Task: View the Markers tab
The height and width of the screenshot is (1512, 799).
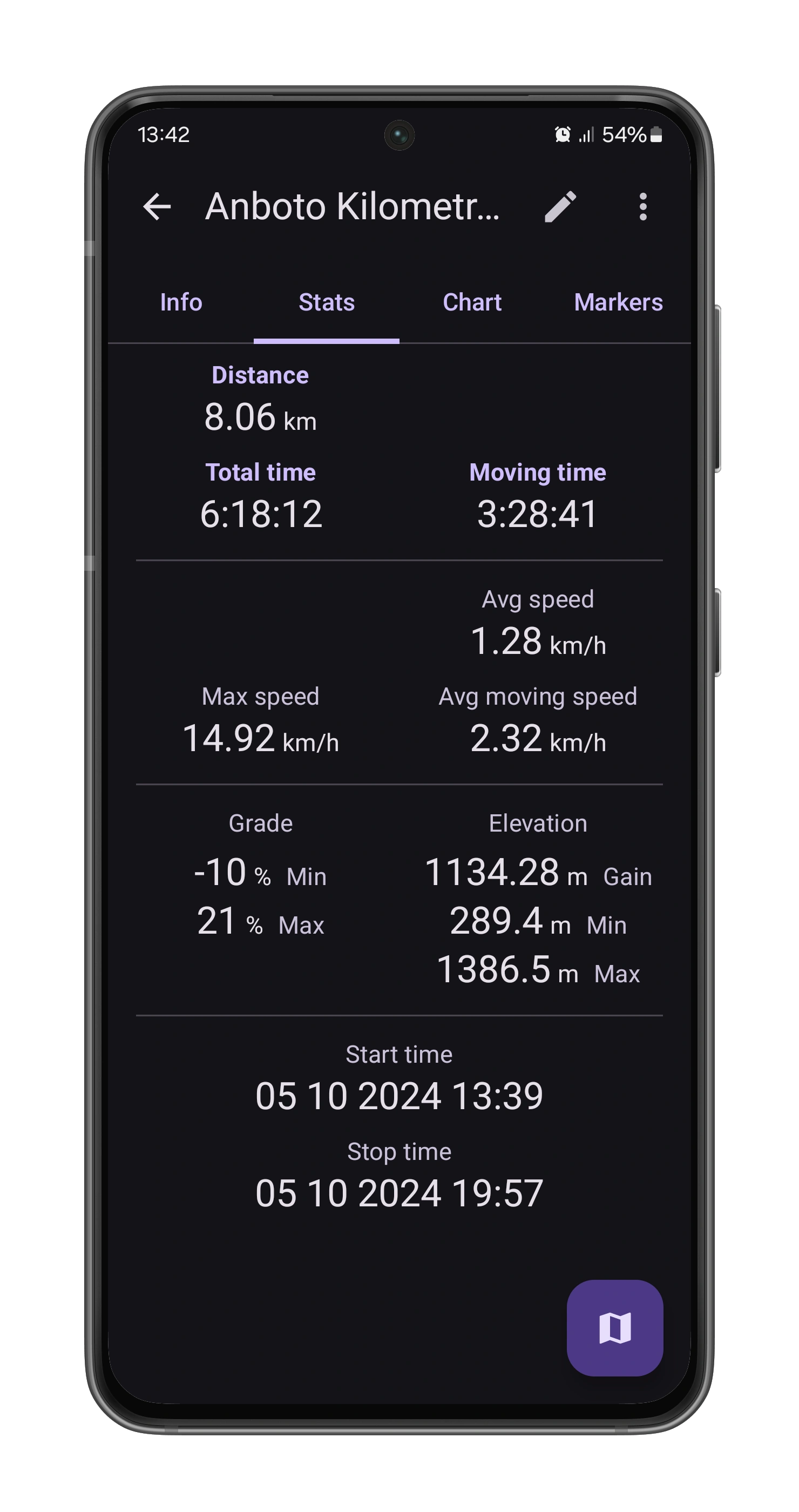Action: [x=618, y=302]
